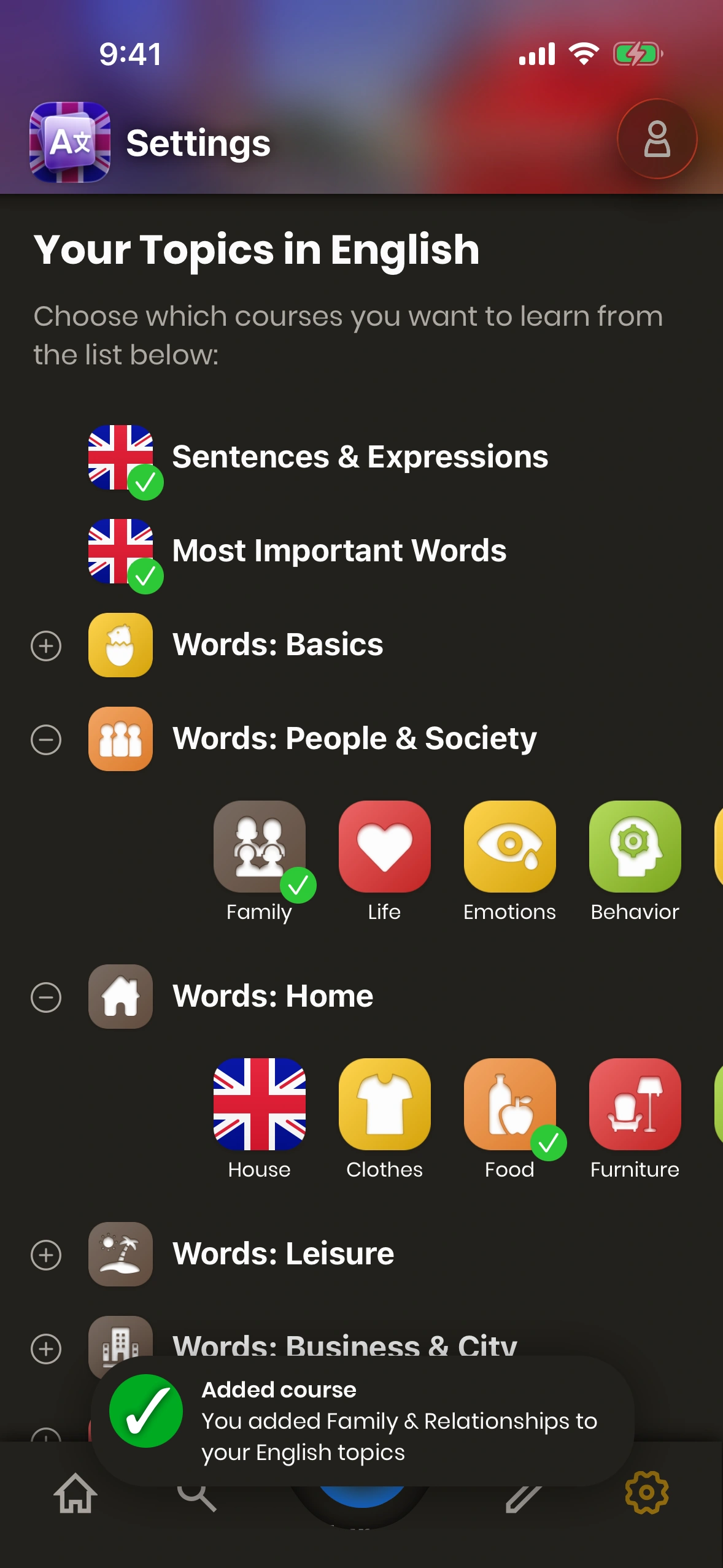Deselect the Food topic
This screenshot has height=1568, width=723.
point(509,1105)
